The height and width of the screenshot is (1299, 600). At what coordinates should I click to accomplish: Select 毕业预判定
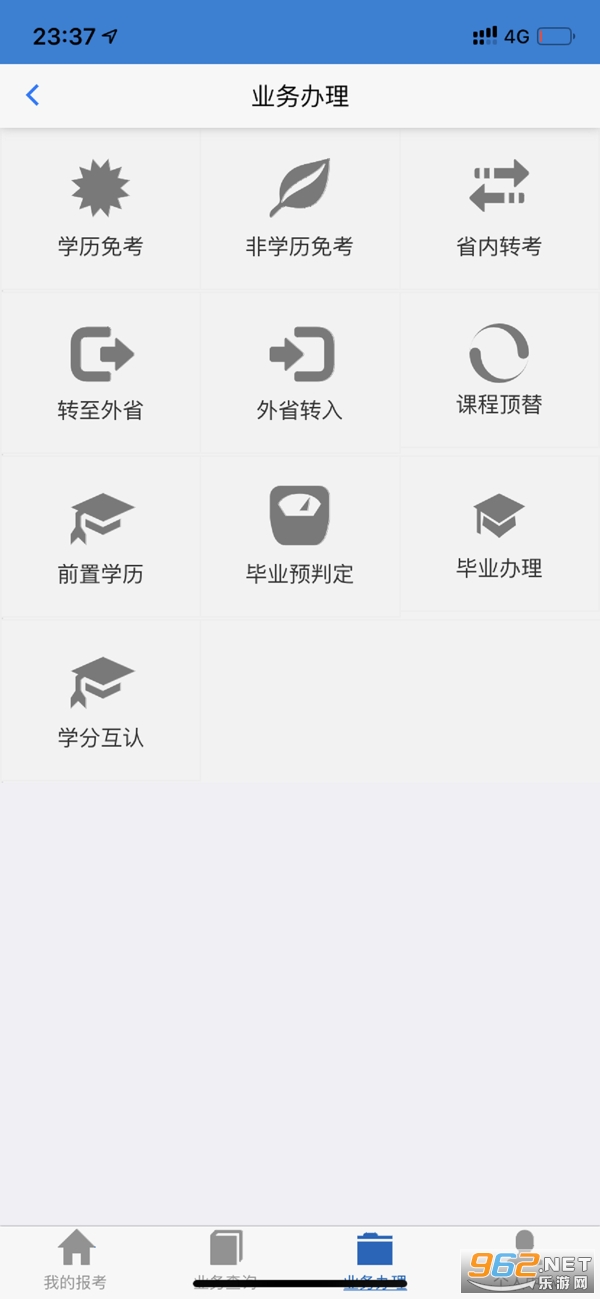pos(300,537)
